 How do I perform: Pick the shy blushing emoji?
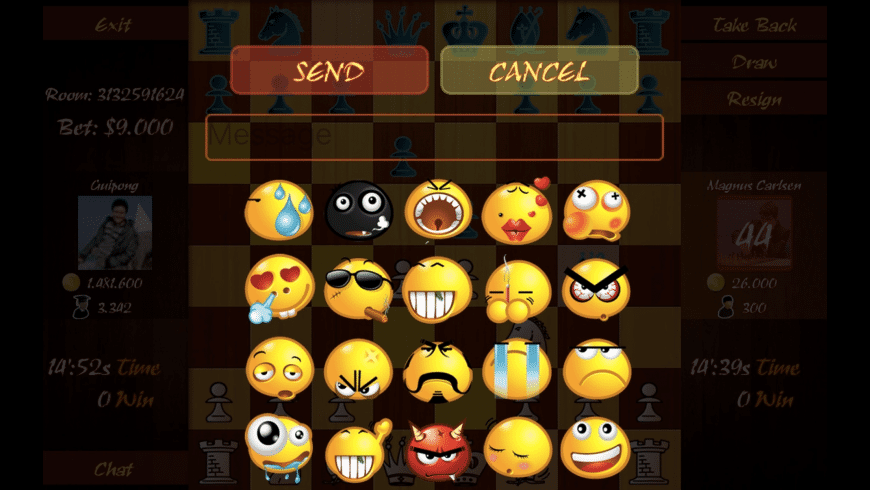click(517, 447)
